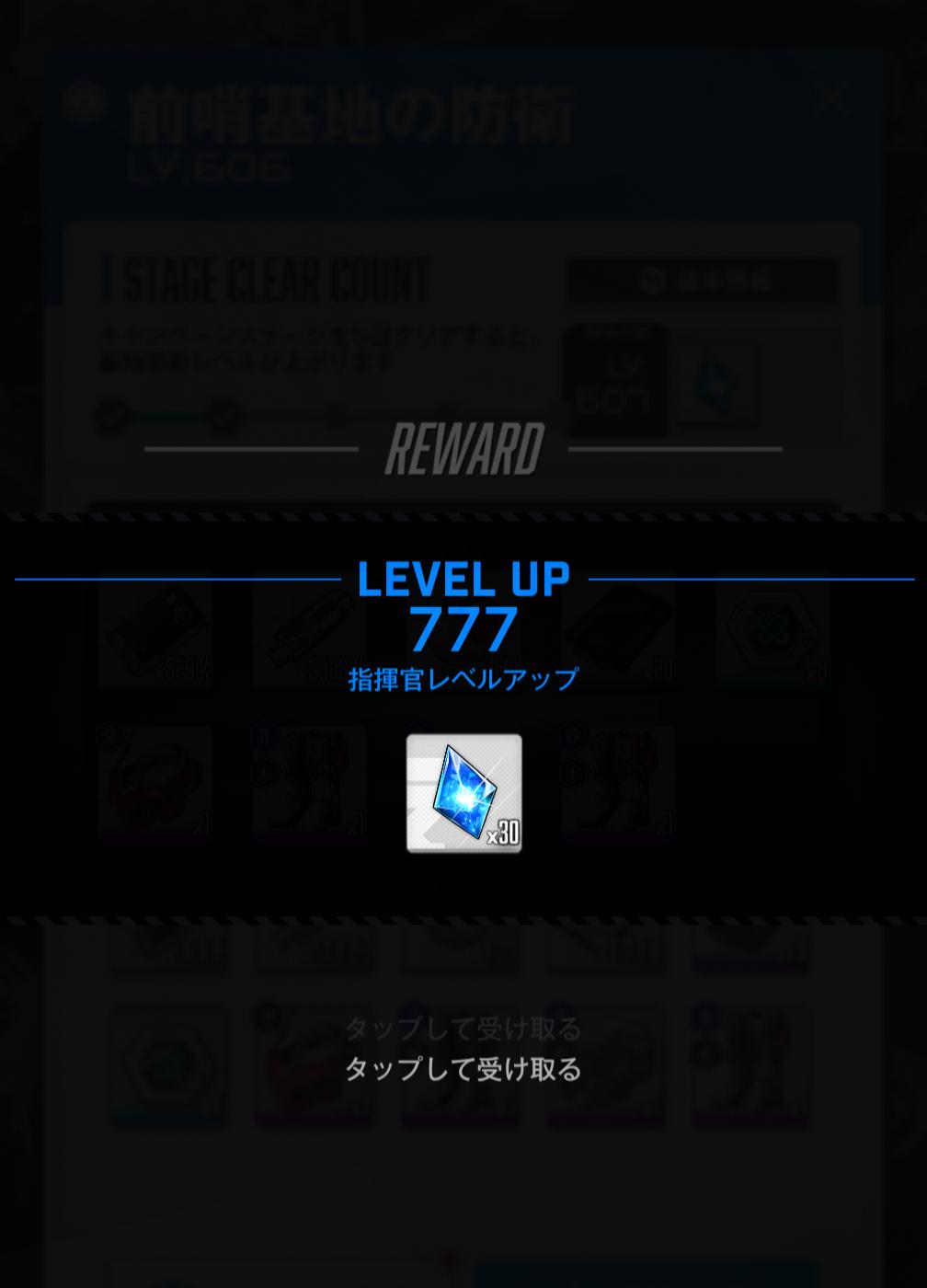927x1288 pixels.
Task: Tap タップして受け取る to claim the reward
Action: click(x=463, y=1069)
